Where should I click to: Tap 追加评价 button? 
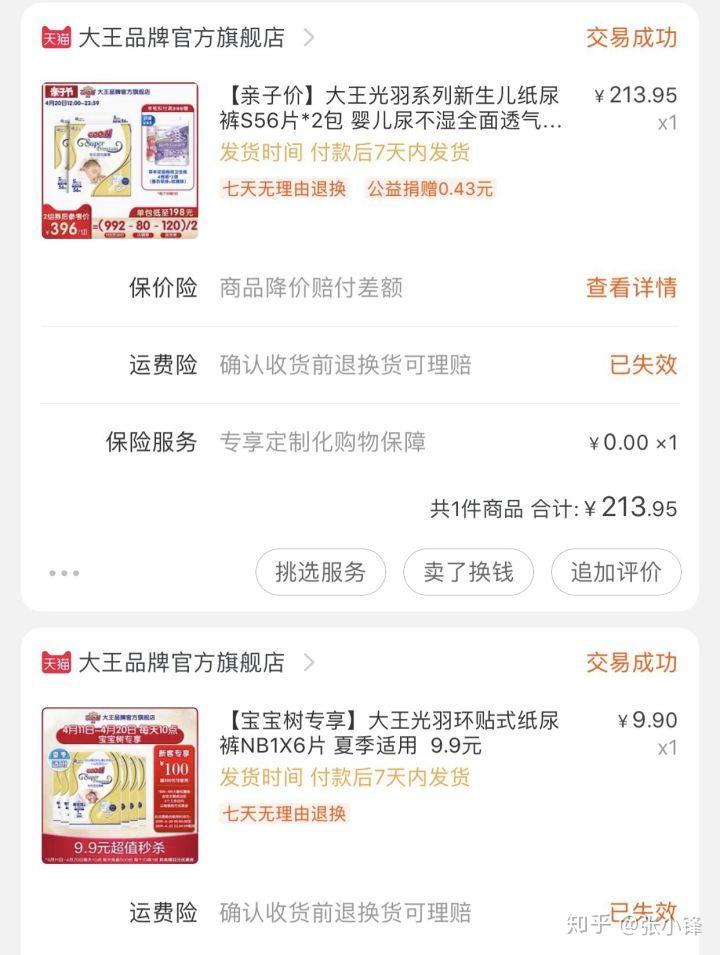point(615,572)
